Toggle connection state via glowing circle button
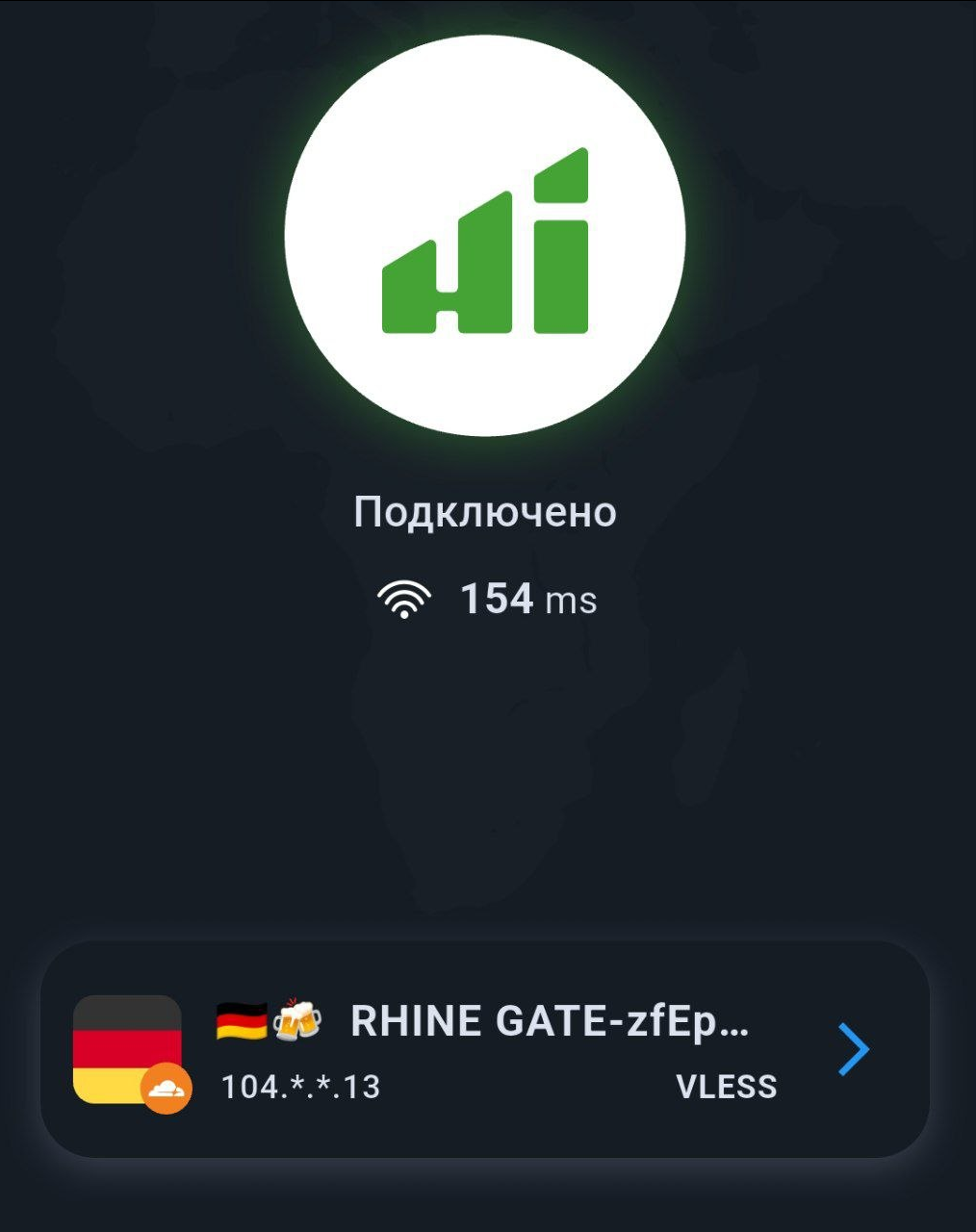Screen dimensions: 976x1232 pyautogui.click(x=487, y=236)
